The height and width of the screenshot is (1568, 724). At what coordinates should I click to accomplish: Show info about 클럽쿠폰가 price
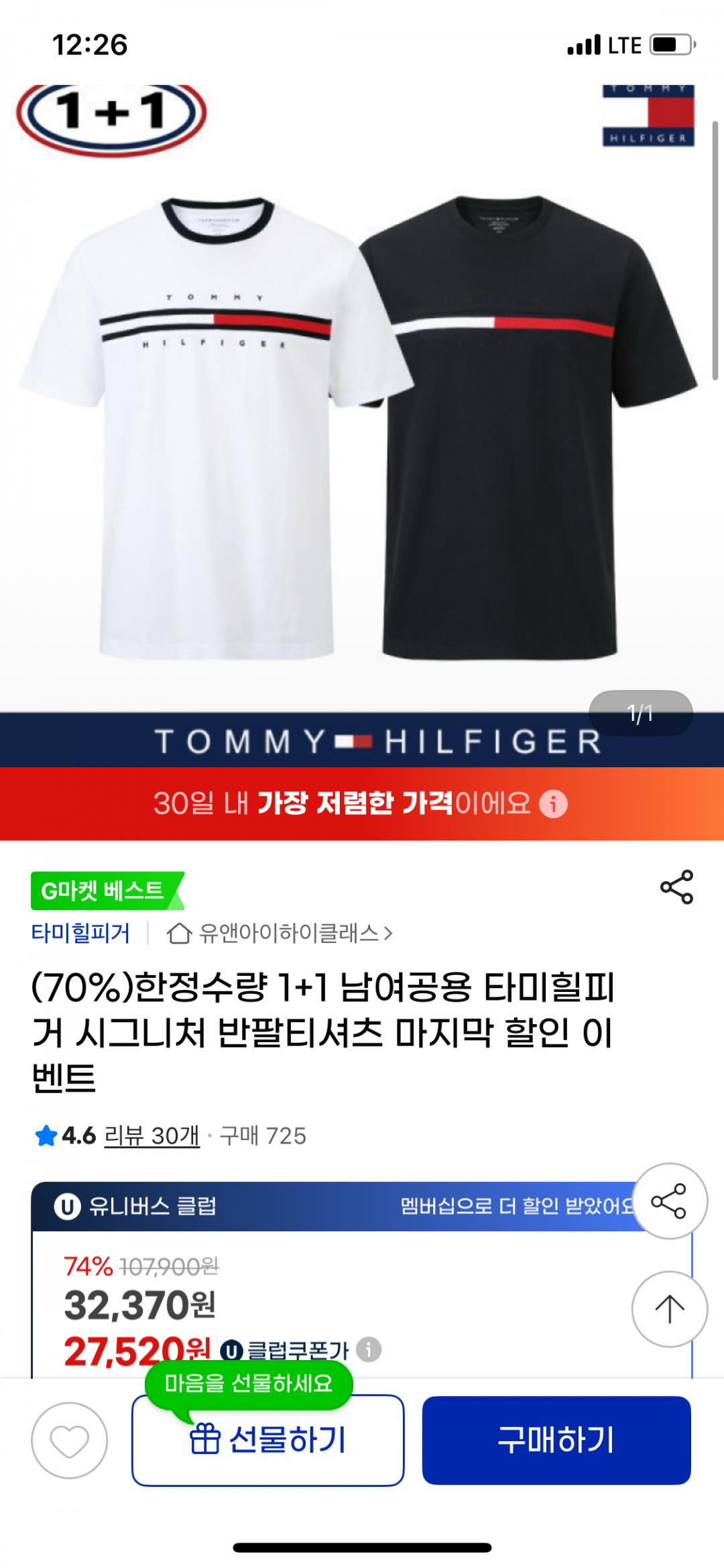(369, 1349)
